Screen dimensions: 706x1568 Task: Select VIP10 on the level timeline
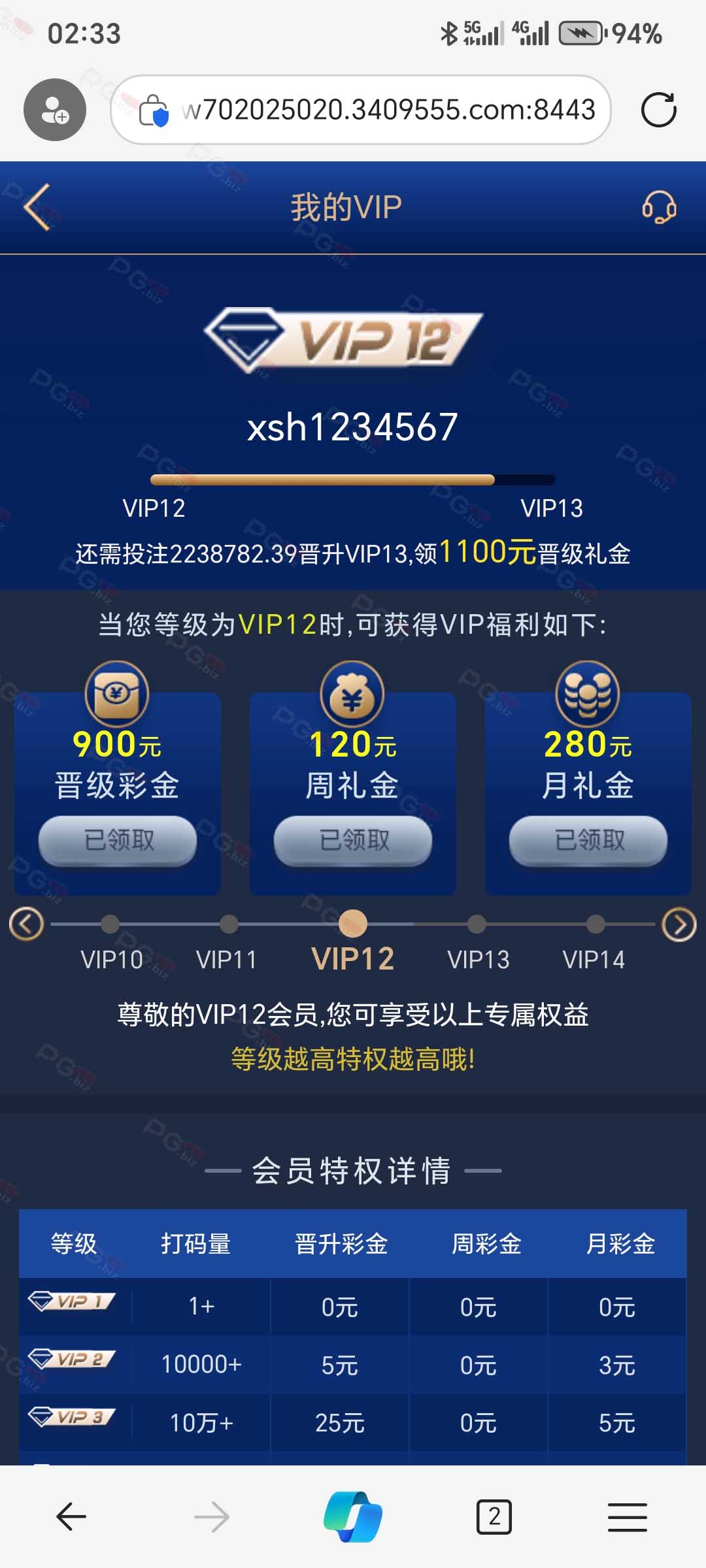click(x=111, y=959)
